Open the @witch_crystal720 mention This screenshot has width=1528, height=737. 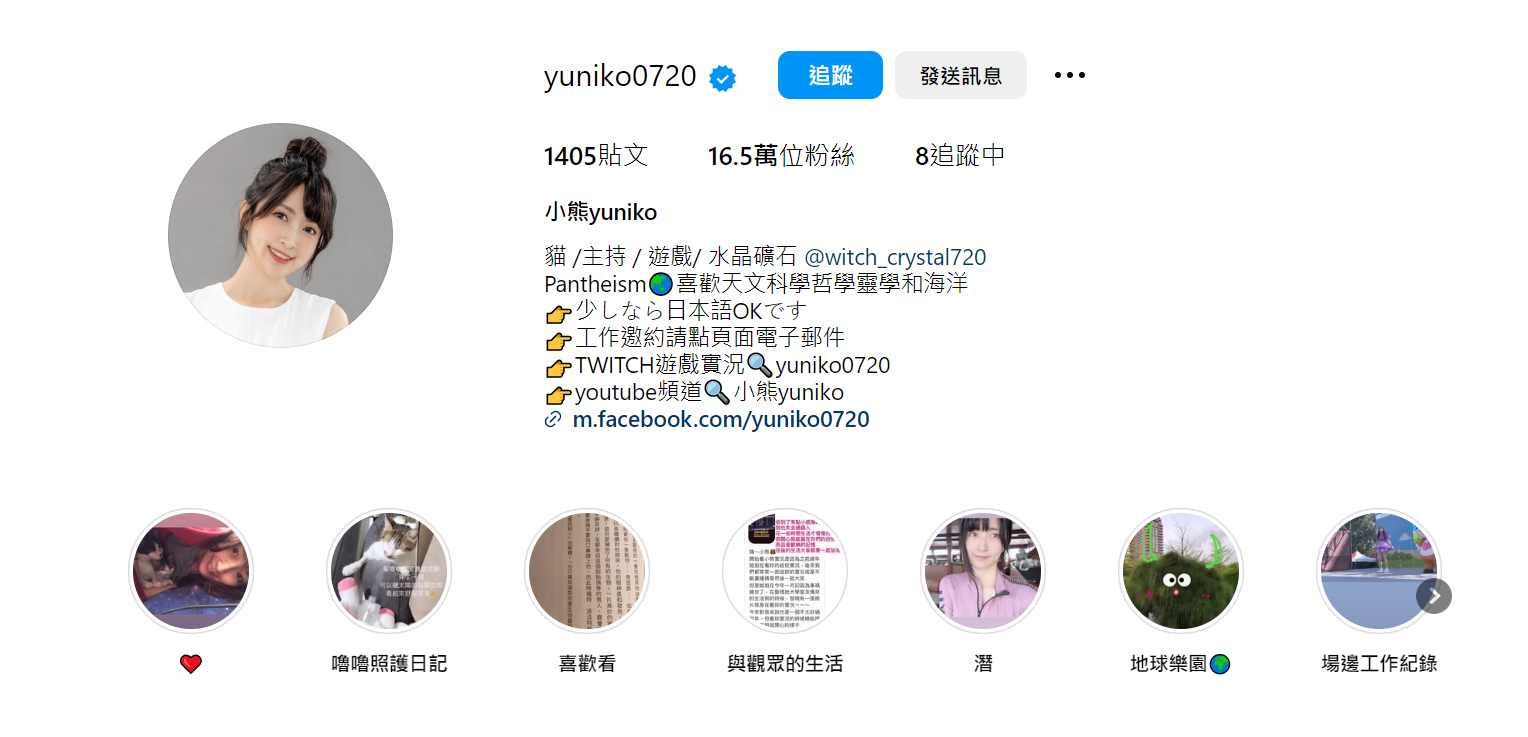click(x=895, y=257)
